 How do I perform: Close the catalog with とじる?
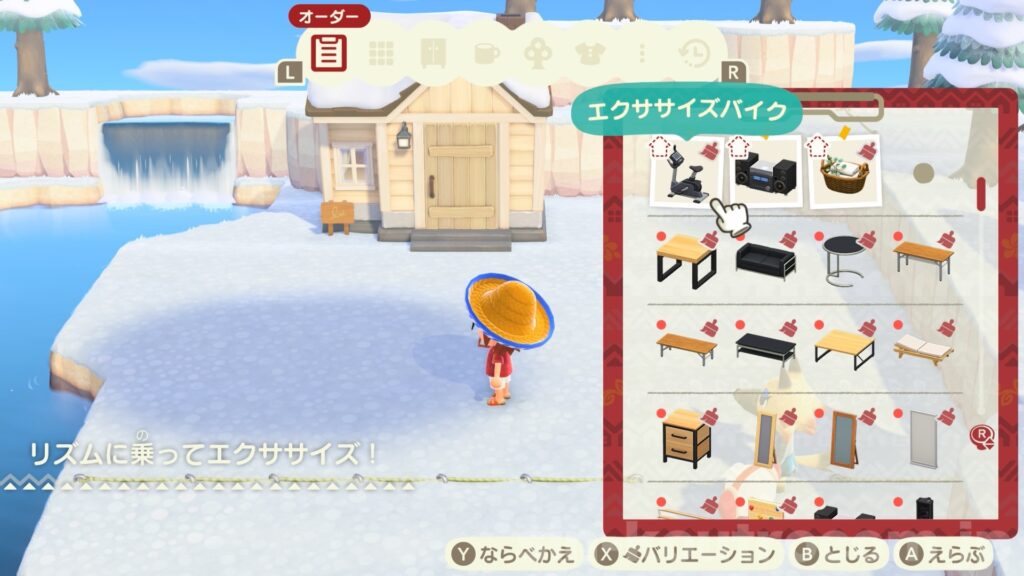(840, 554)
